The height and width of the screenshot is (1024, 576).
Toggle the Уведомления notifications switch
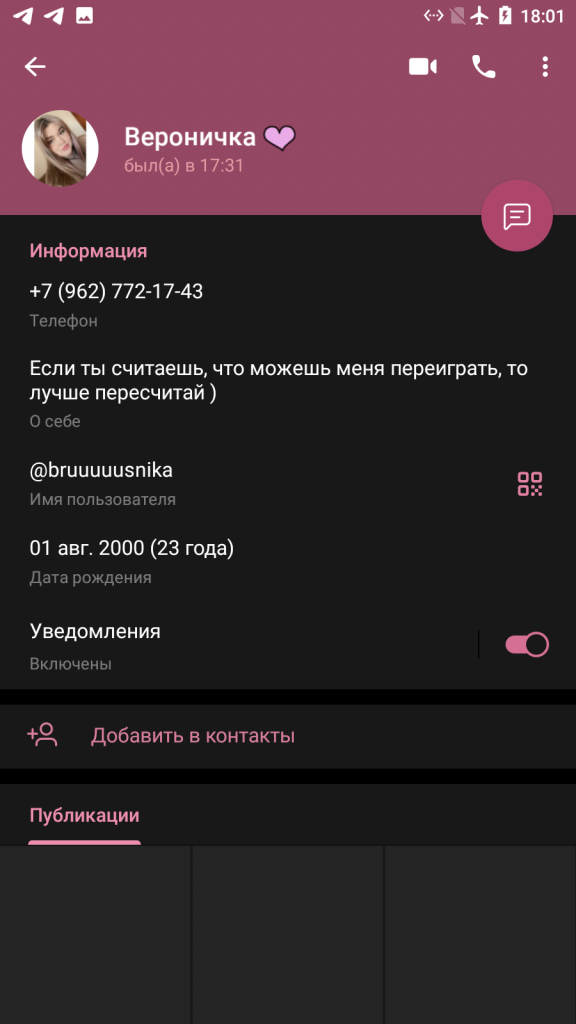(x=527, y=645)
